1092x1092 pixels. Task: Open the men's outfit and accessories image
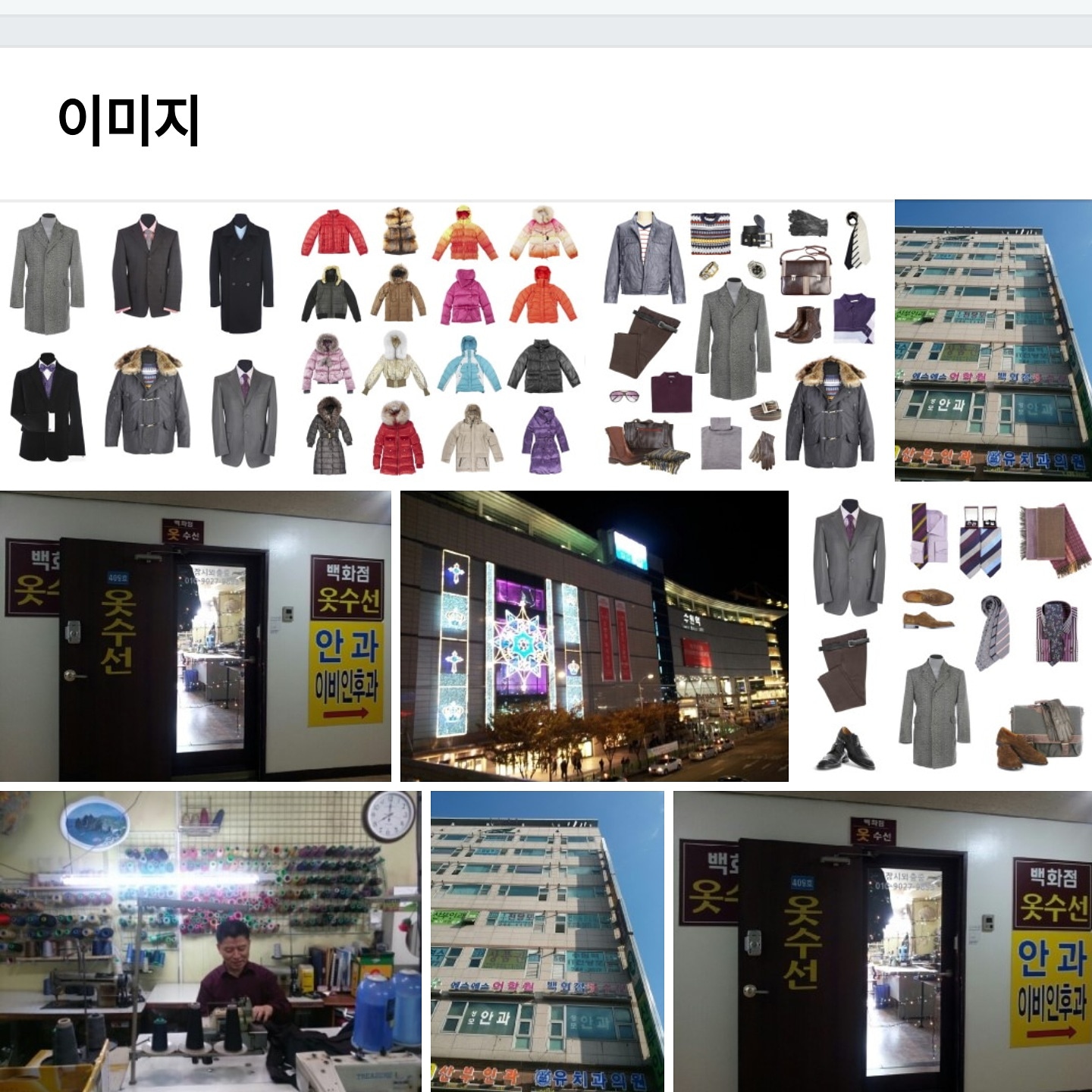pyautogui.click(x=742, y=341)
